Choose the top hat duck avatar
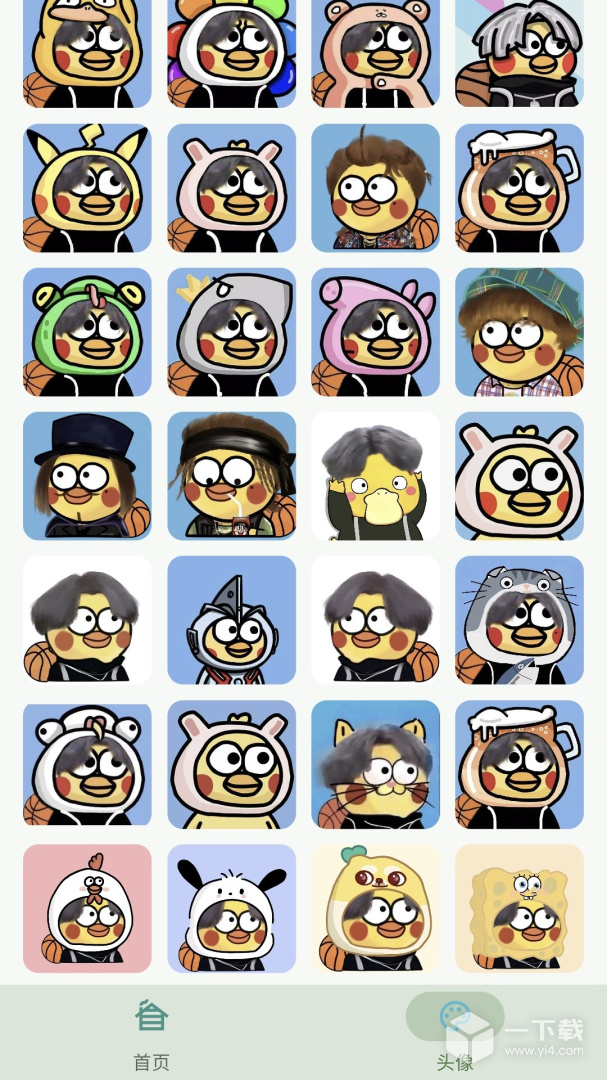 [87, 476]
